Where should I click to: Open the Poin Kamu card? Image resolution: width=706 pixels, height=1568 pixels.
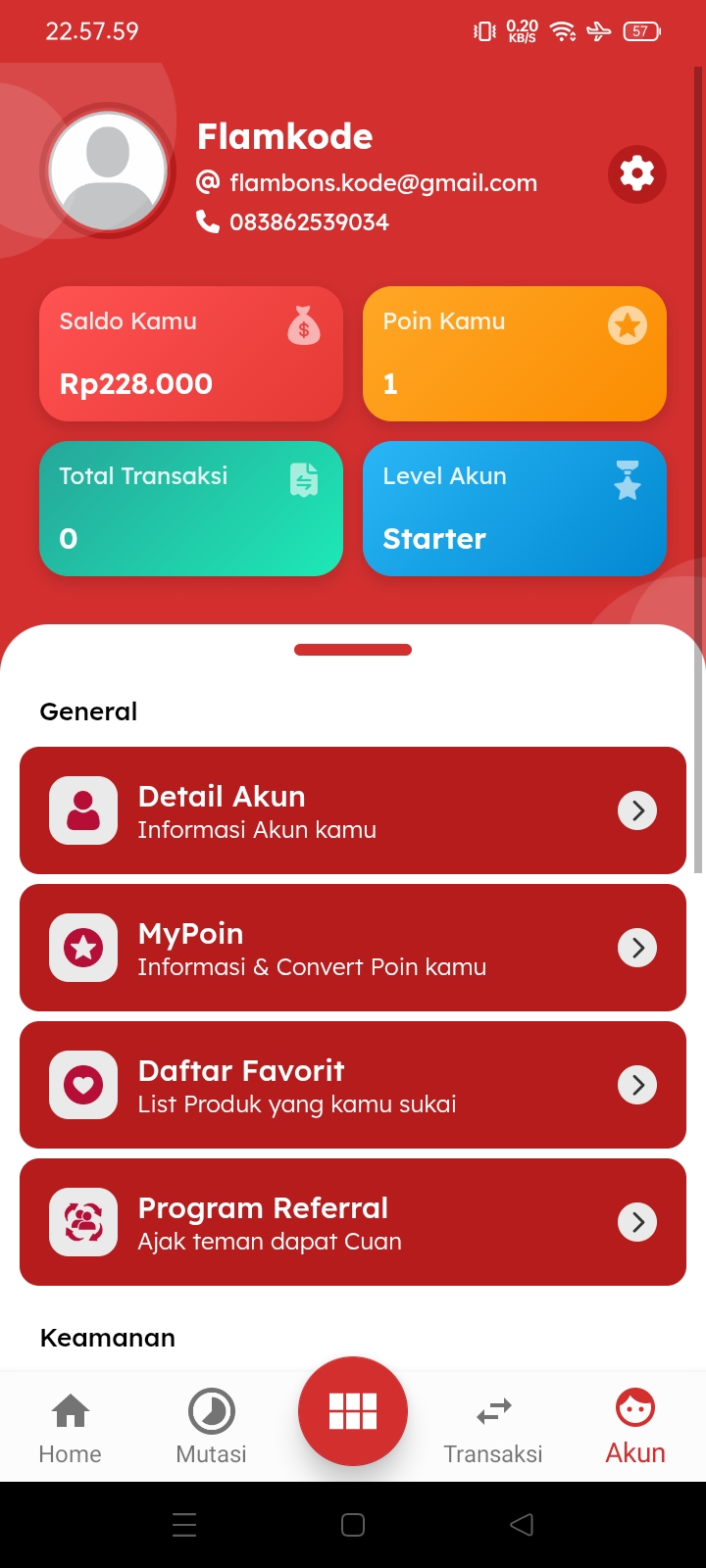pos(515,354)
